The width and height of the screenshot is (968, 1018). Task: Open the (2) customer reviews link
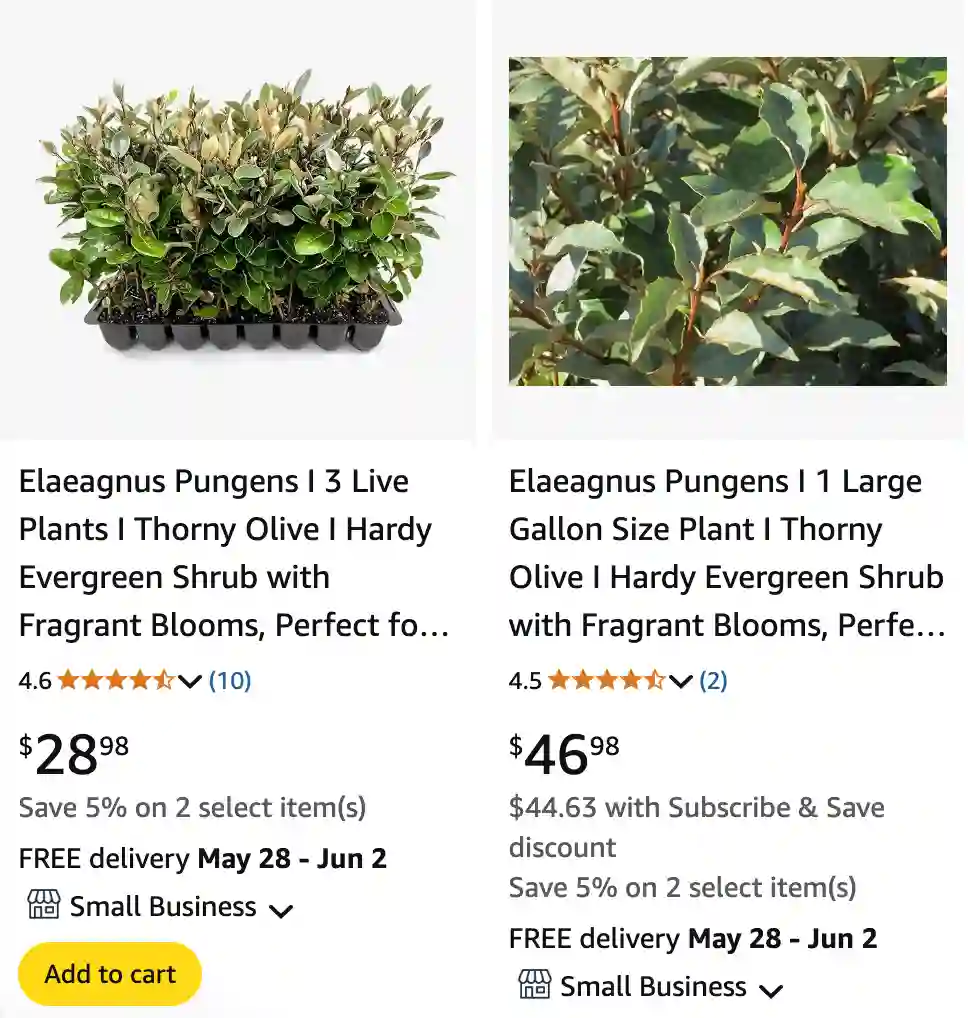[x=712, y=681]
